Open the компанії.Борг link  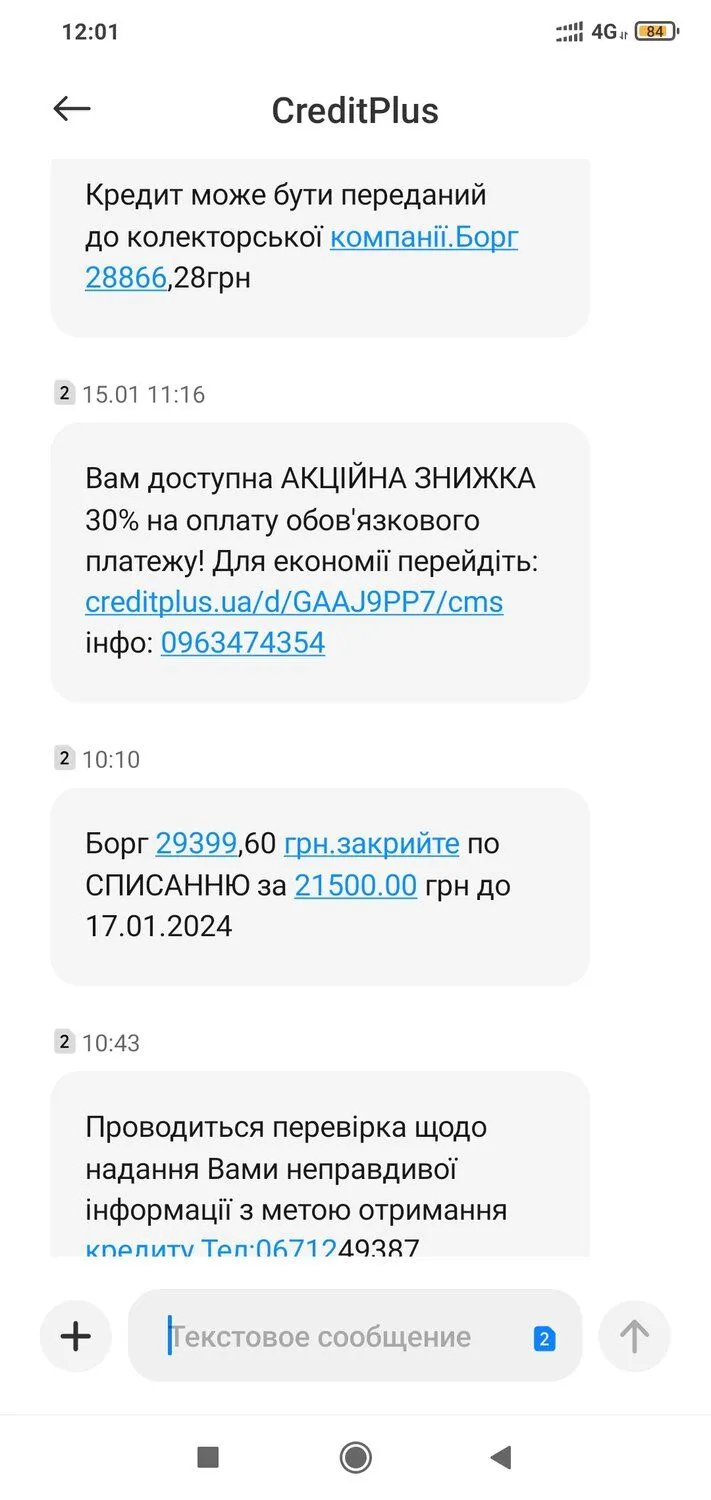(x=424, y=237)
